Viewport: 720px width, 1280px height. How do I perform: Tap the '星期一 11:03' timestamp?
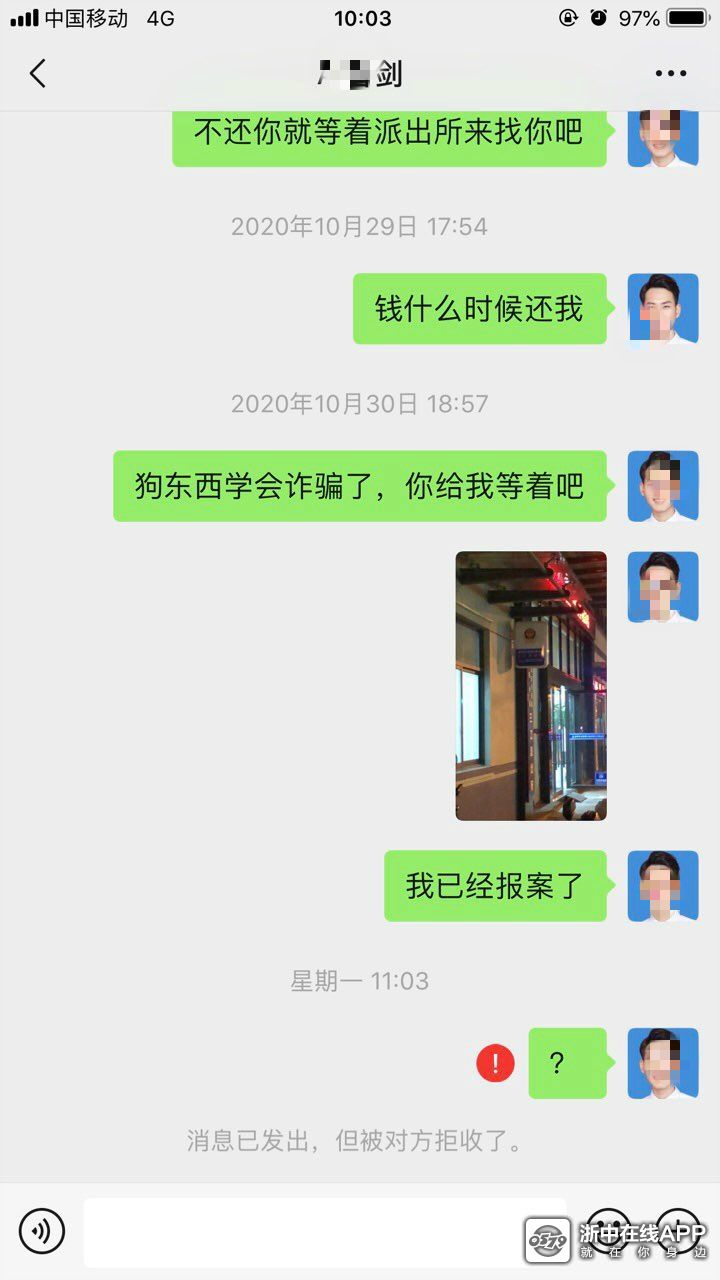[x=358, y=982]
